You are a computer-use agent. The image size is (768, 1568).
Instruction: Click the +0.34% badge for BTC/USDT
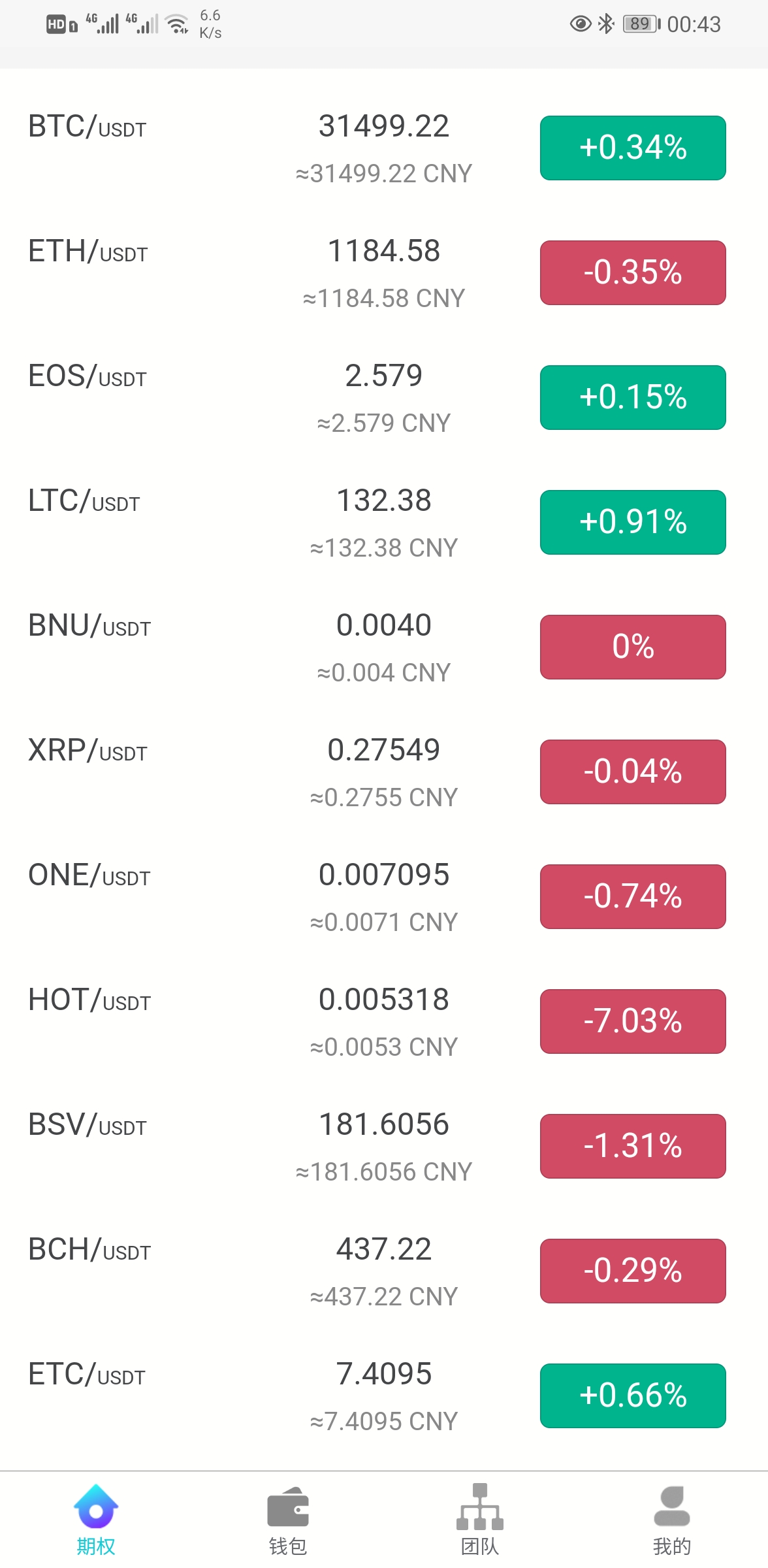[632, 148]
